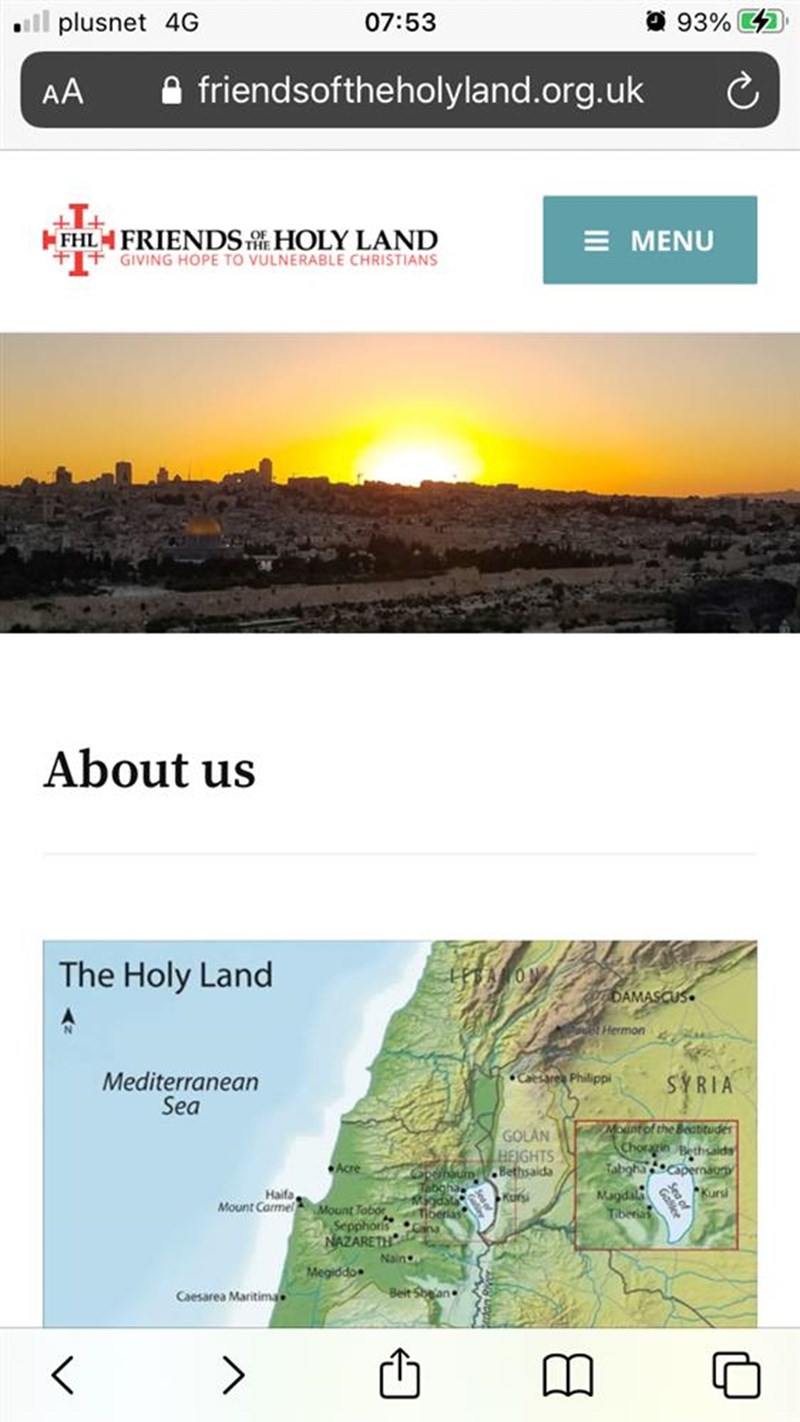
Task: Open Safari bookmarks
Action: tap(567, 1374)
